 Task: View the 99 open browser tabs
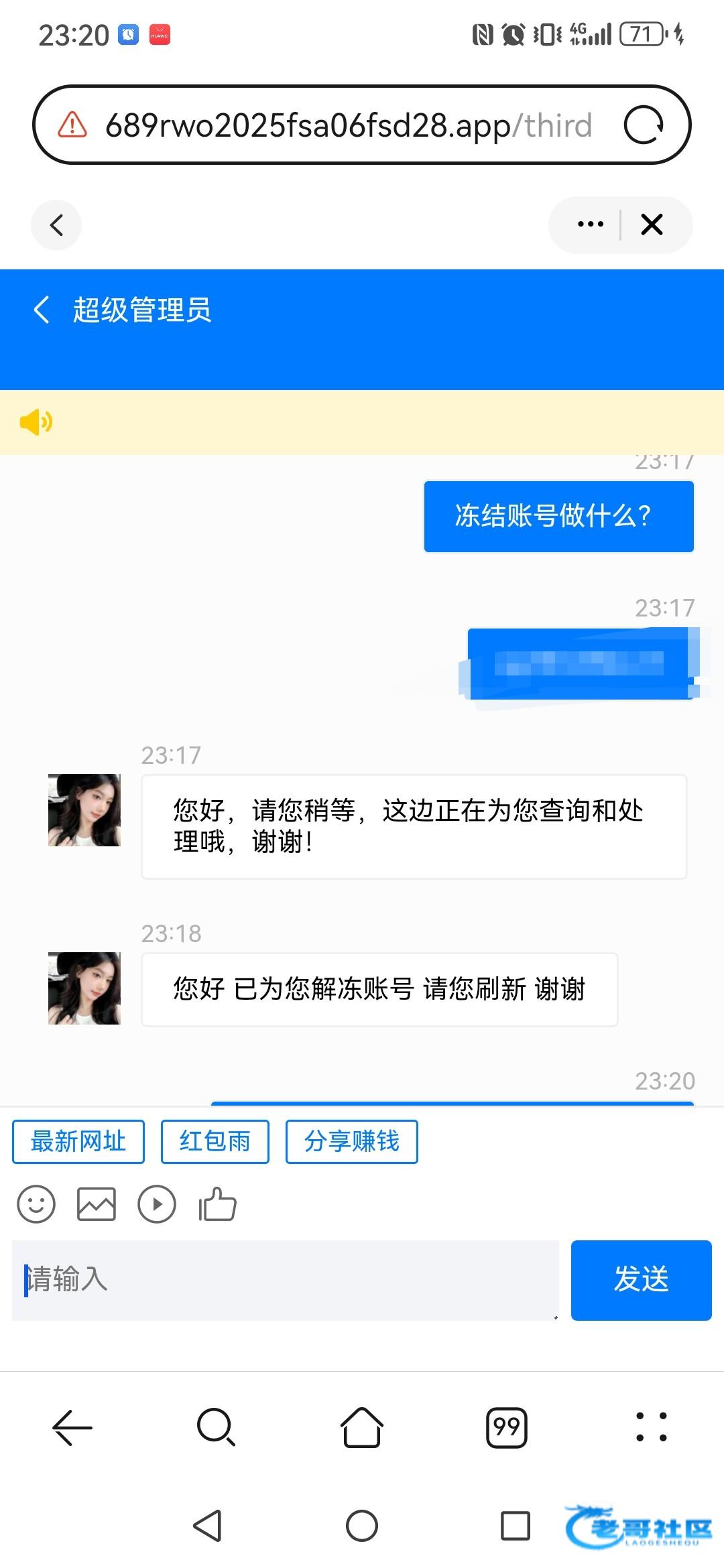click(x=507, y=1427)
